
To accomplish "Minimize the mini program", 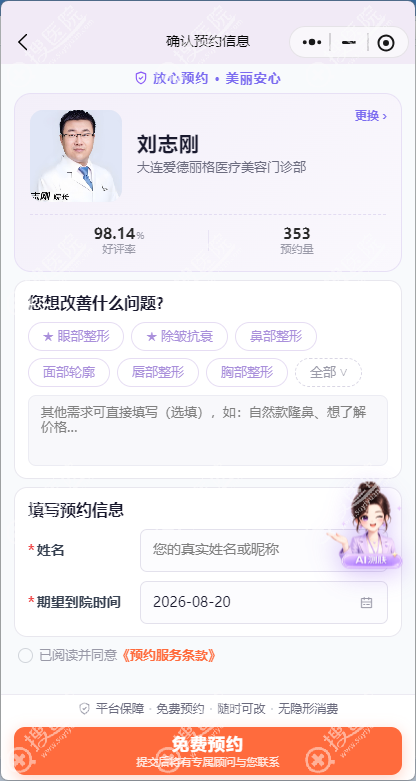I will coord(349,42).
